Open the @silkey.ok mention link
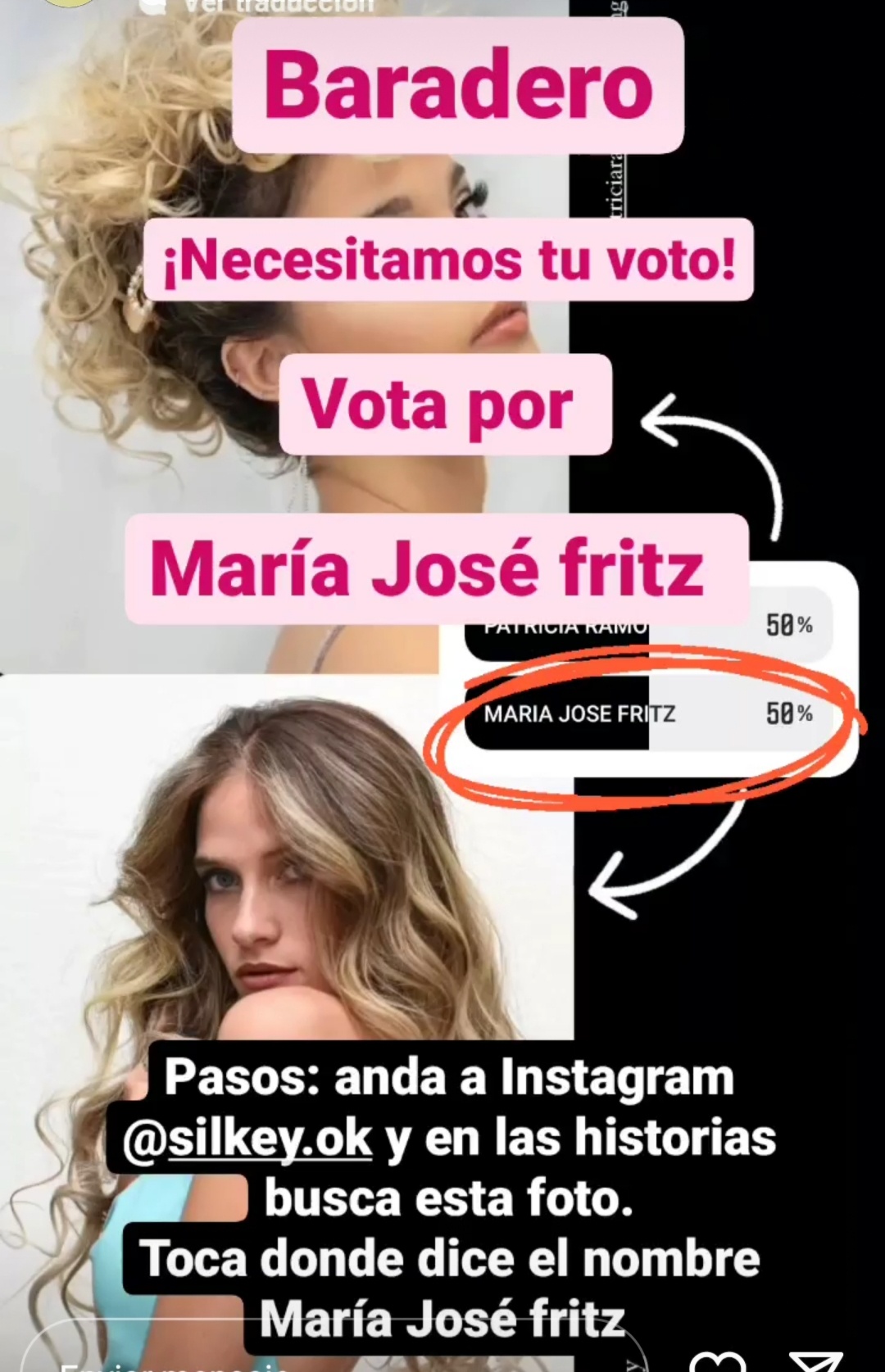Screen dimensions: 885x1372 (x=247, y=1139)
